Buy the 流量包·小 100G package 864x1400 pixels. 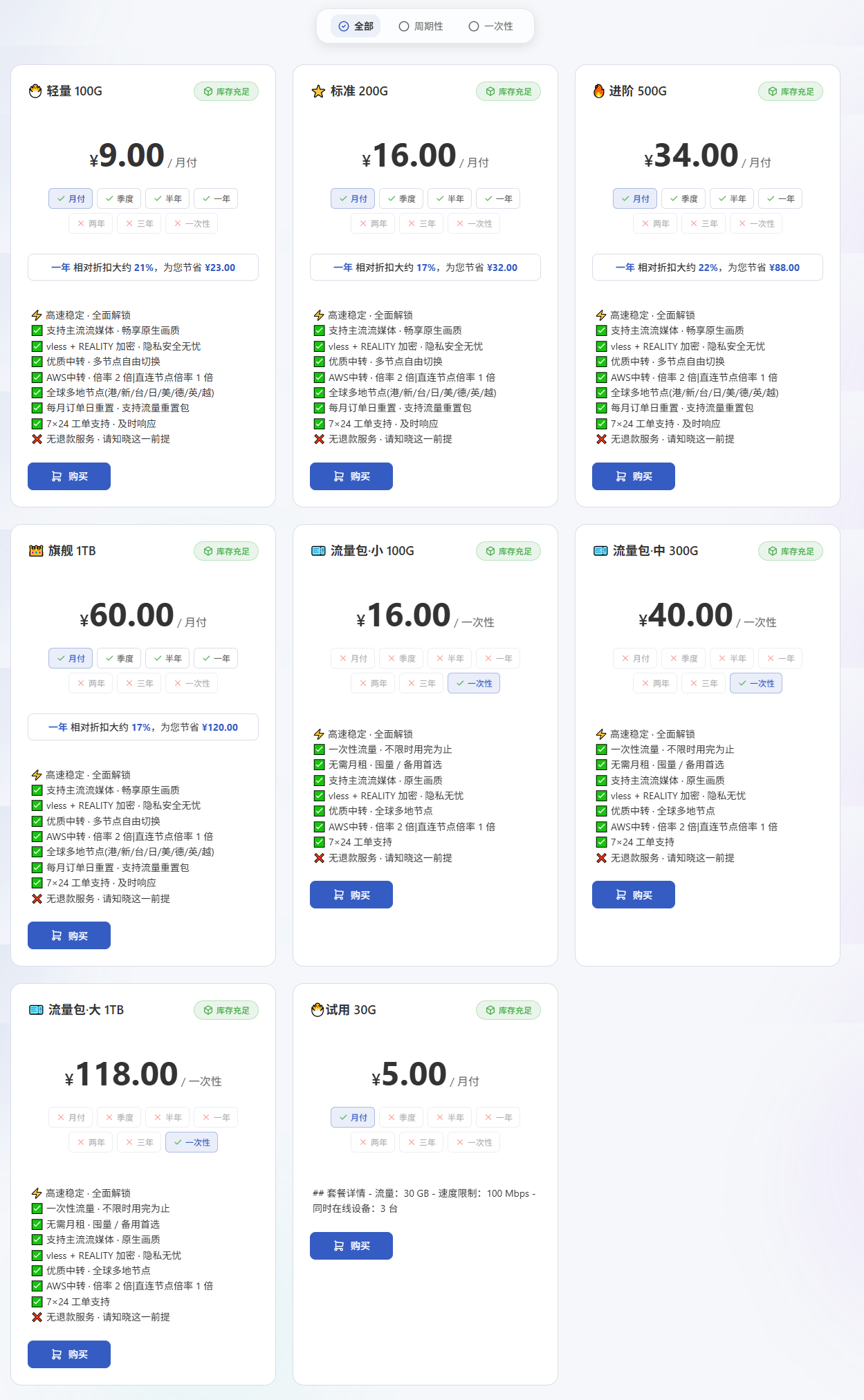coord(351,895)
